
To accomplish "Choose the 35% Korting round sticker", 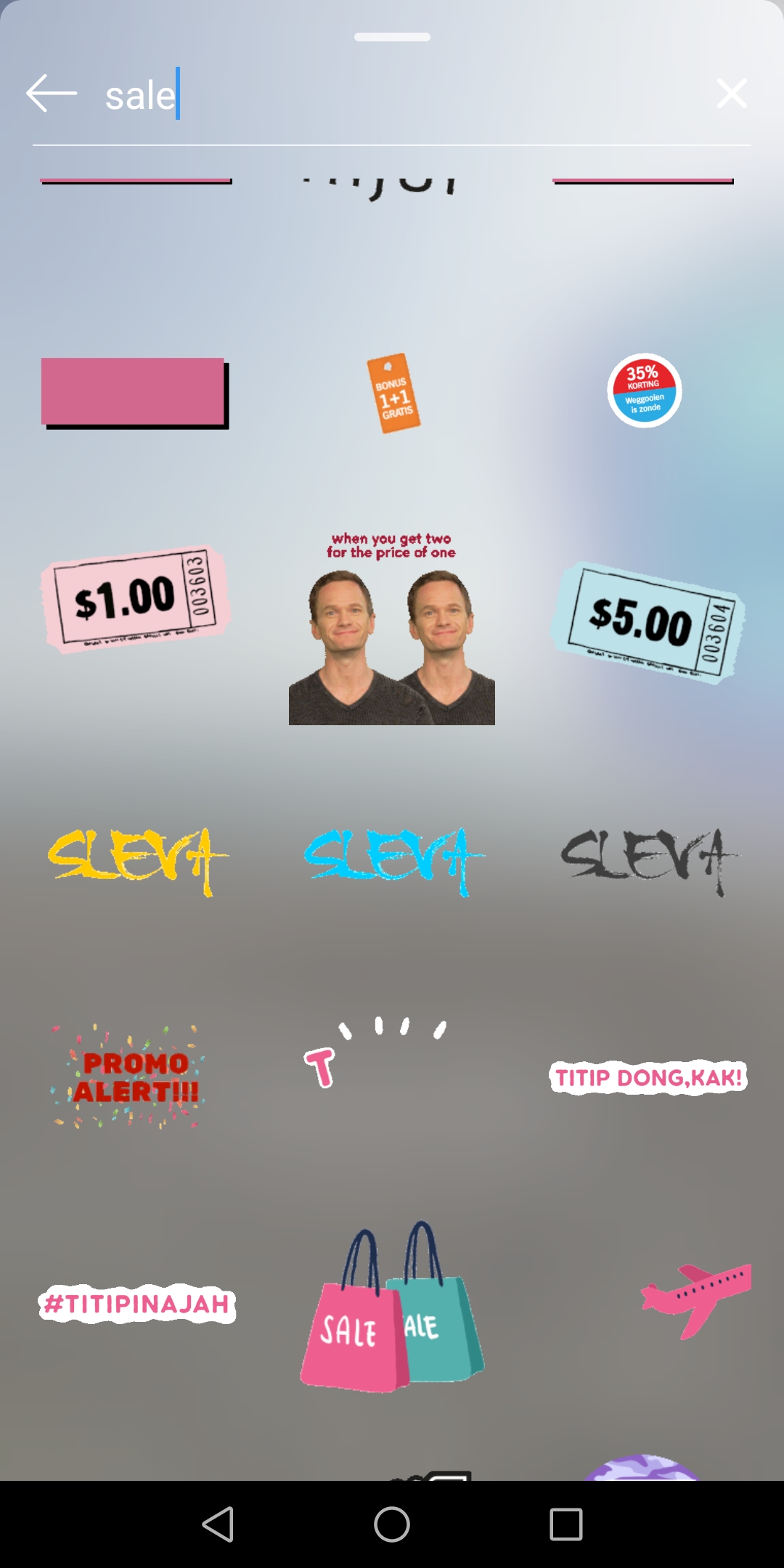I will 644,391.
